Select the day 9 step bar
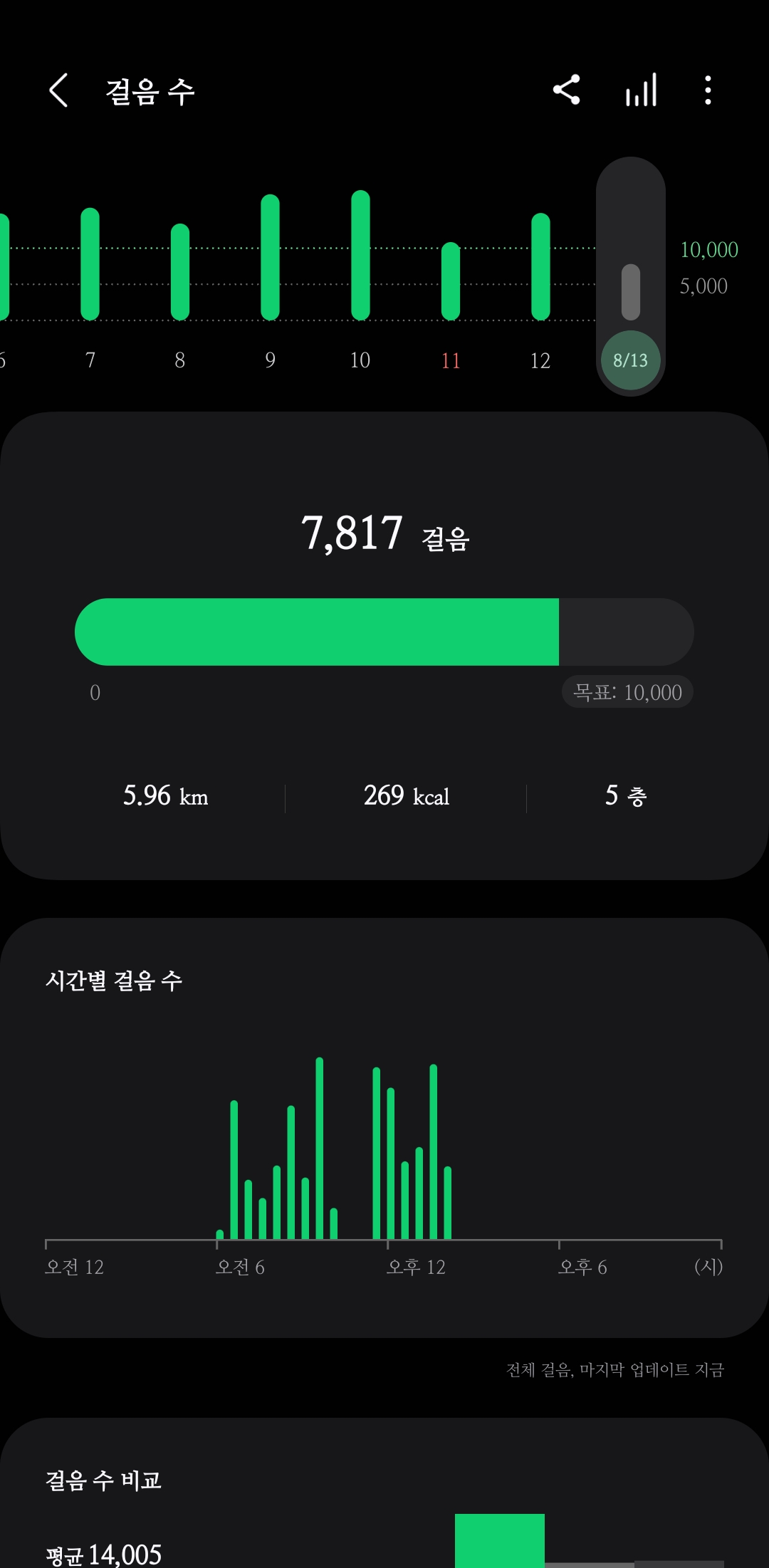 (x=270, y=257)
